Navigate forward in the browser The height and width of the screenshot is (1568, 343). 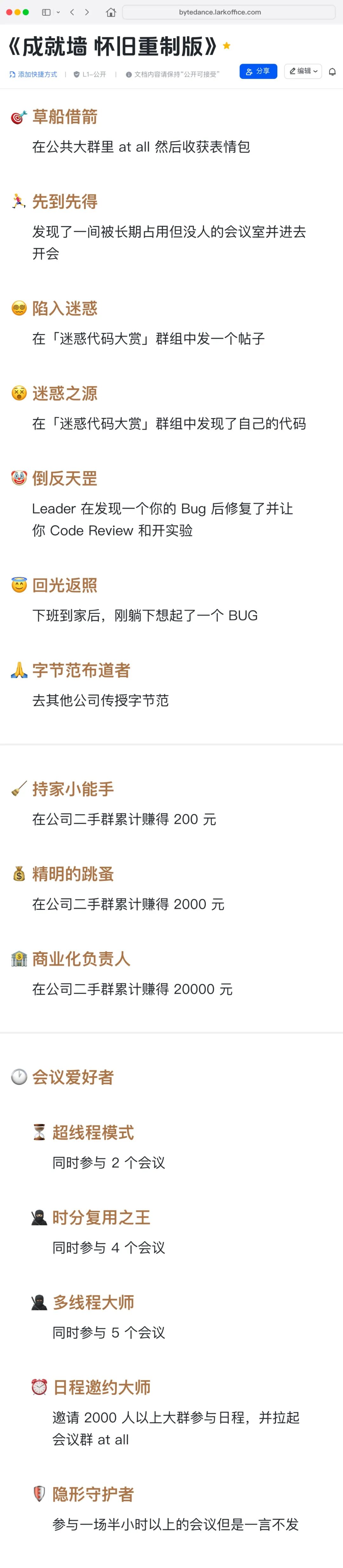(87, 12)
